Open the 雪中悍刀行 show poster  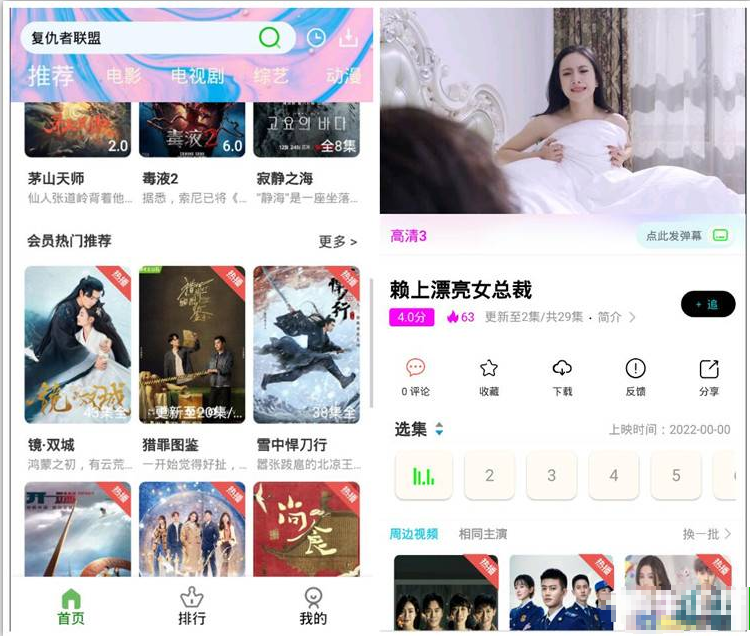(x=306, y=345)
